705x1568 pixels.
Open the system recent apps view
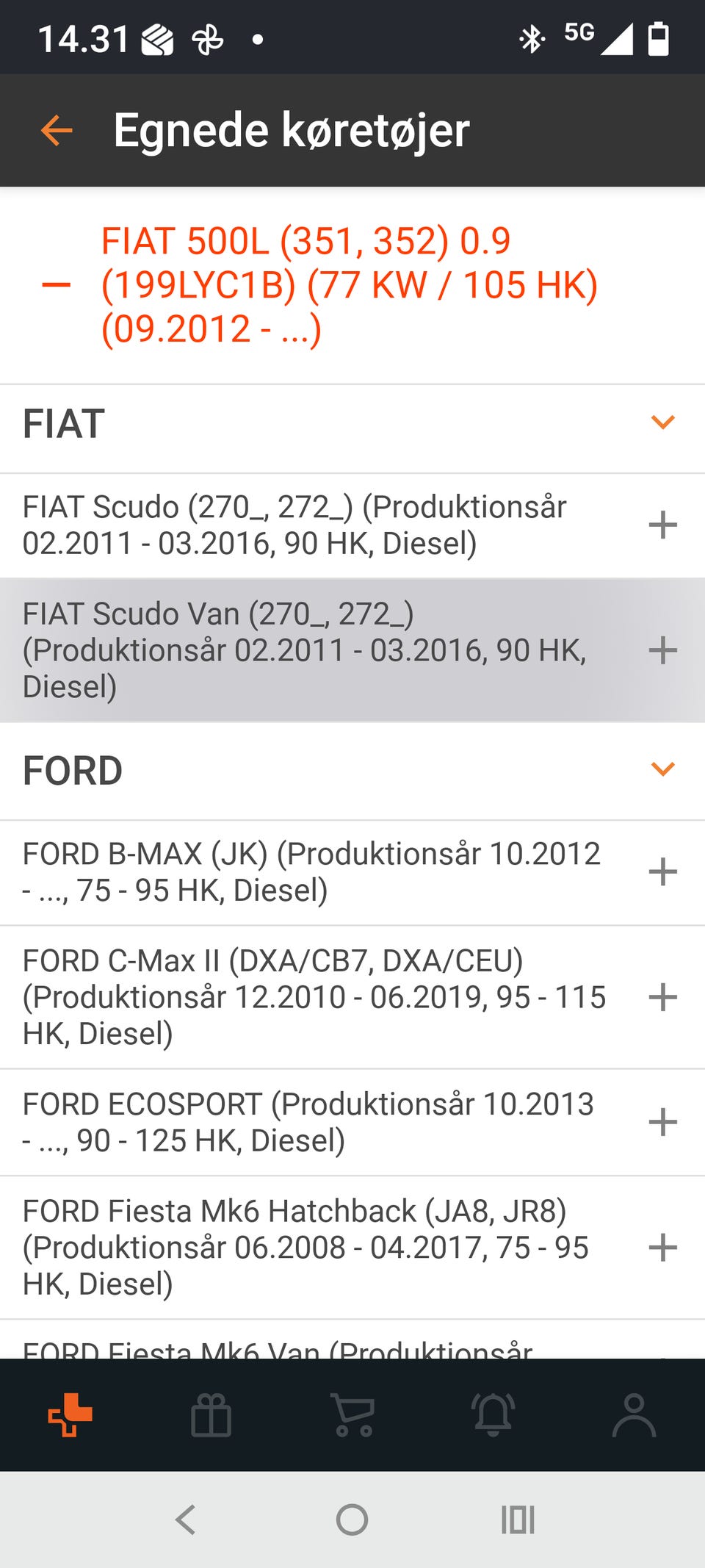coord(518,1520)
